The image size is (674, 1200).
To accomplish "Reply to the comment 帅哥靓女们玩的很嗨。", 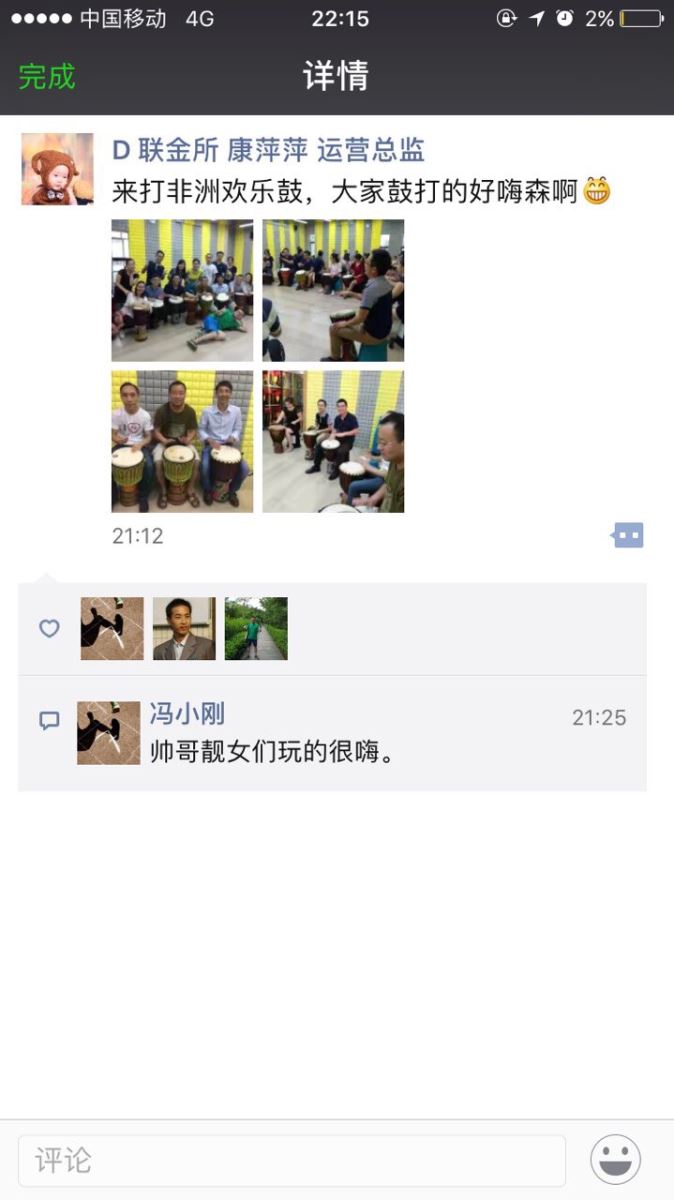I will (270, 751).
